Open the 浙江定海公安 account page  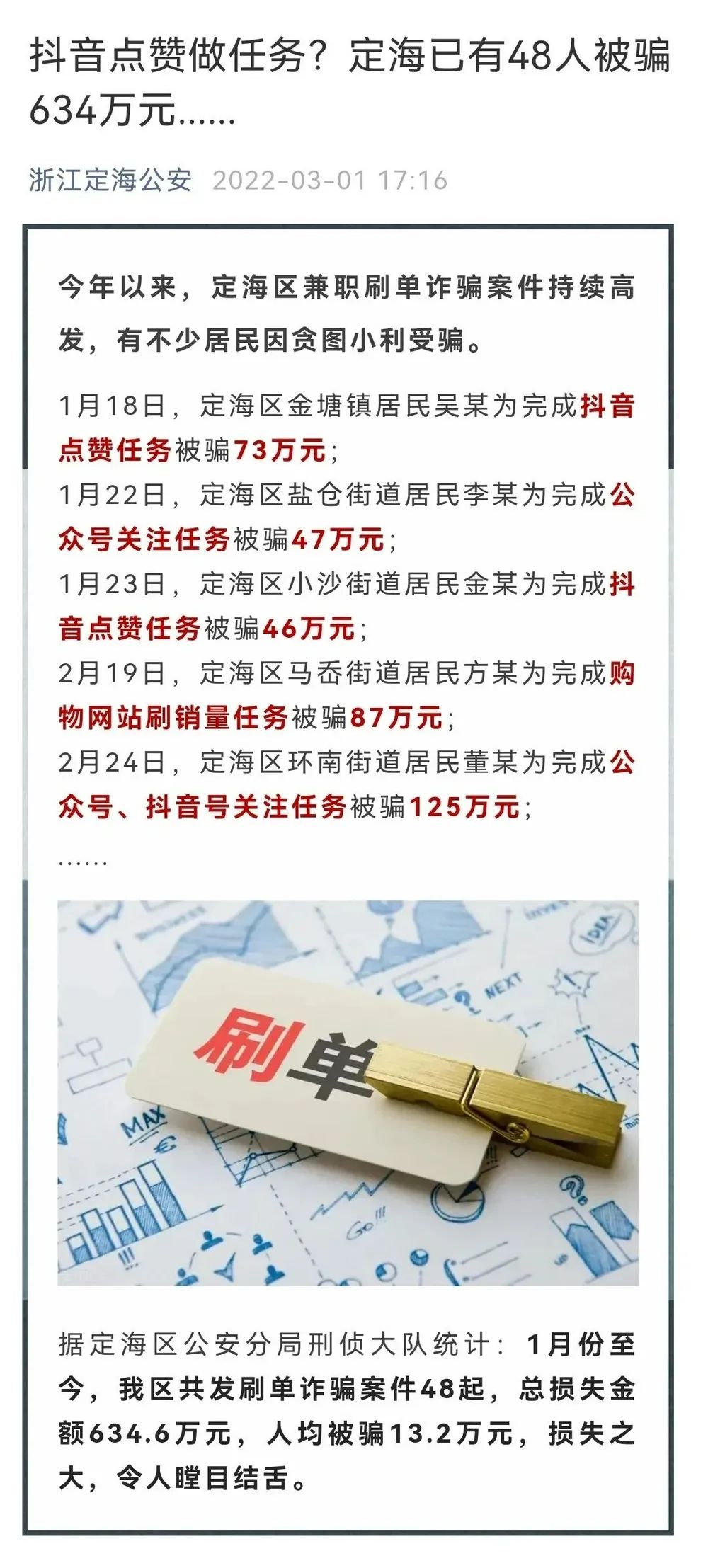coord(110,180)
